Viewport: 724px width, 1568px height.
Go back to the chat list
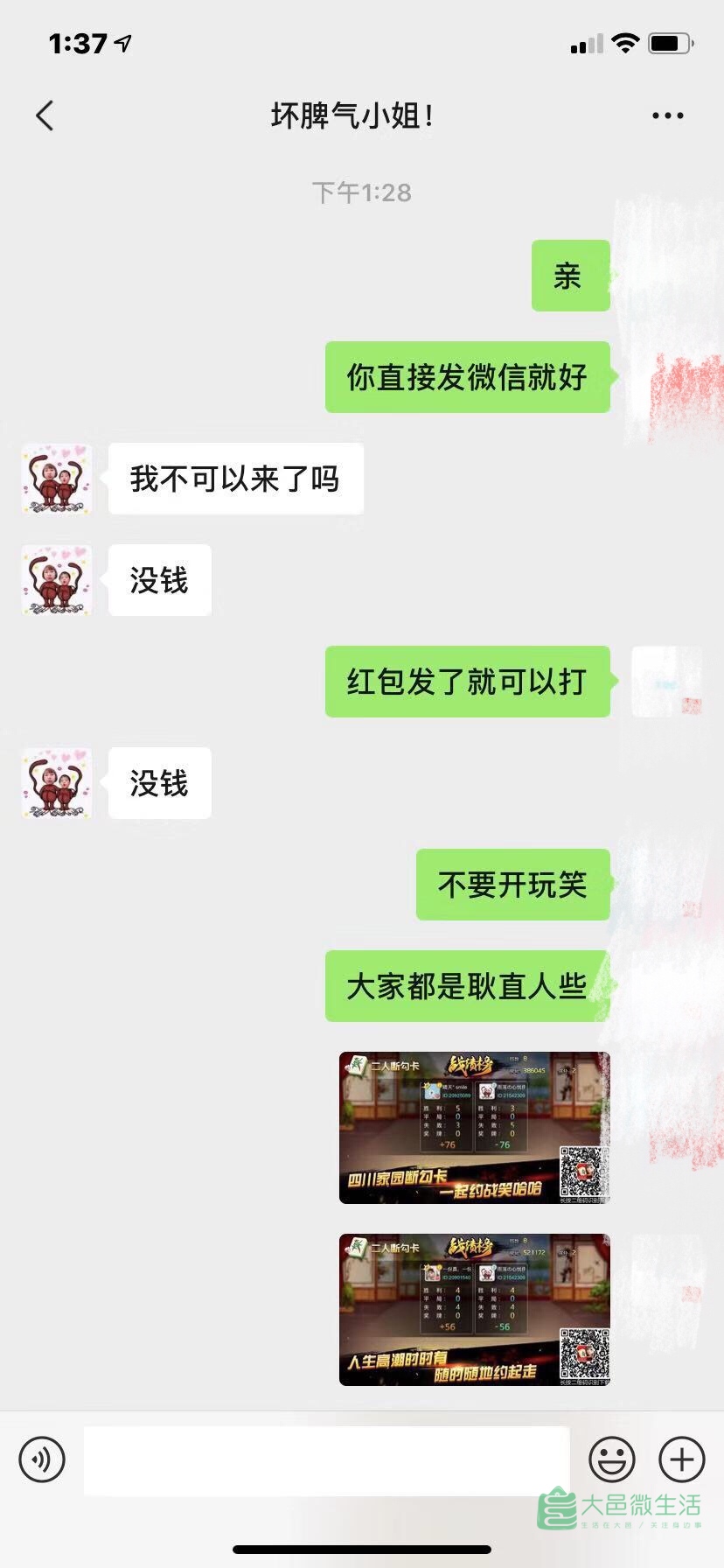click(45, 115)
